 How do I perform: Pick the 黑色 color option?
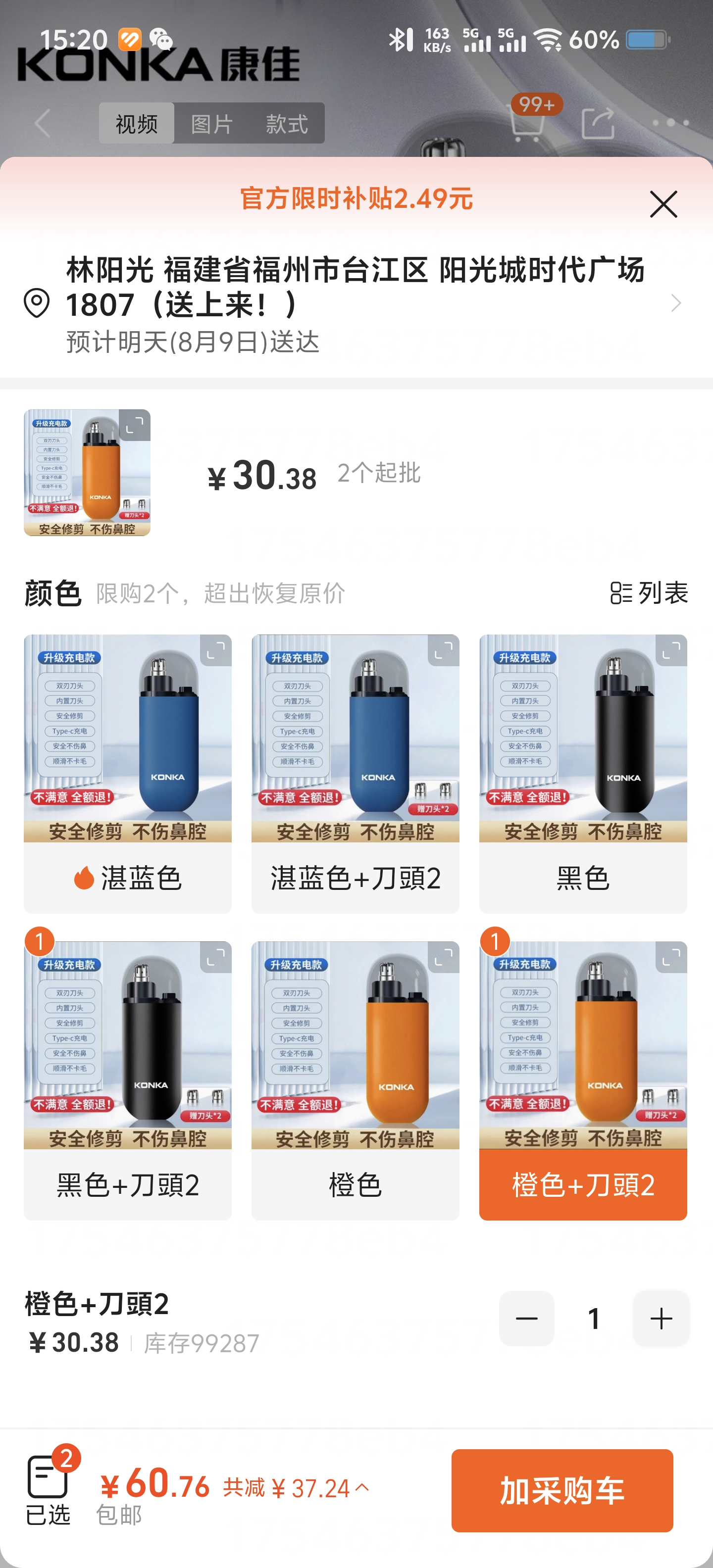pos(583,877)
